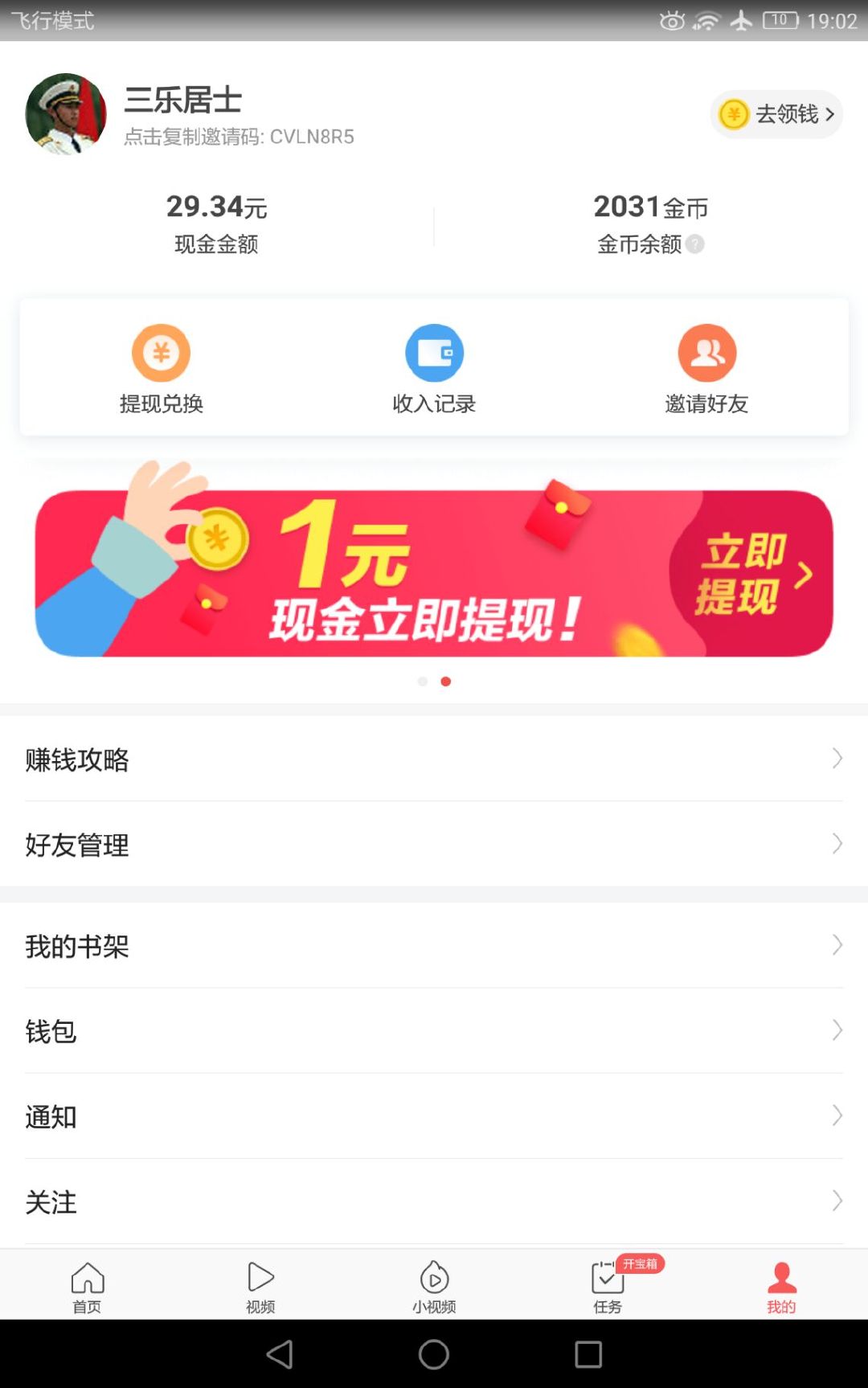Open the 赚钱攻略 row
The width and height of the screenshot is (868, 1388).
[434, 759]
